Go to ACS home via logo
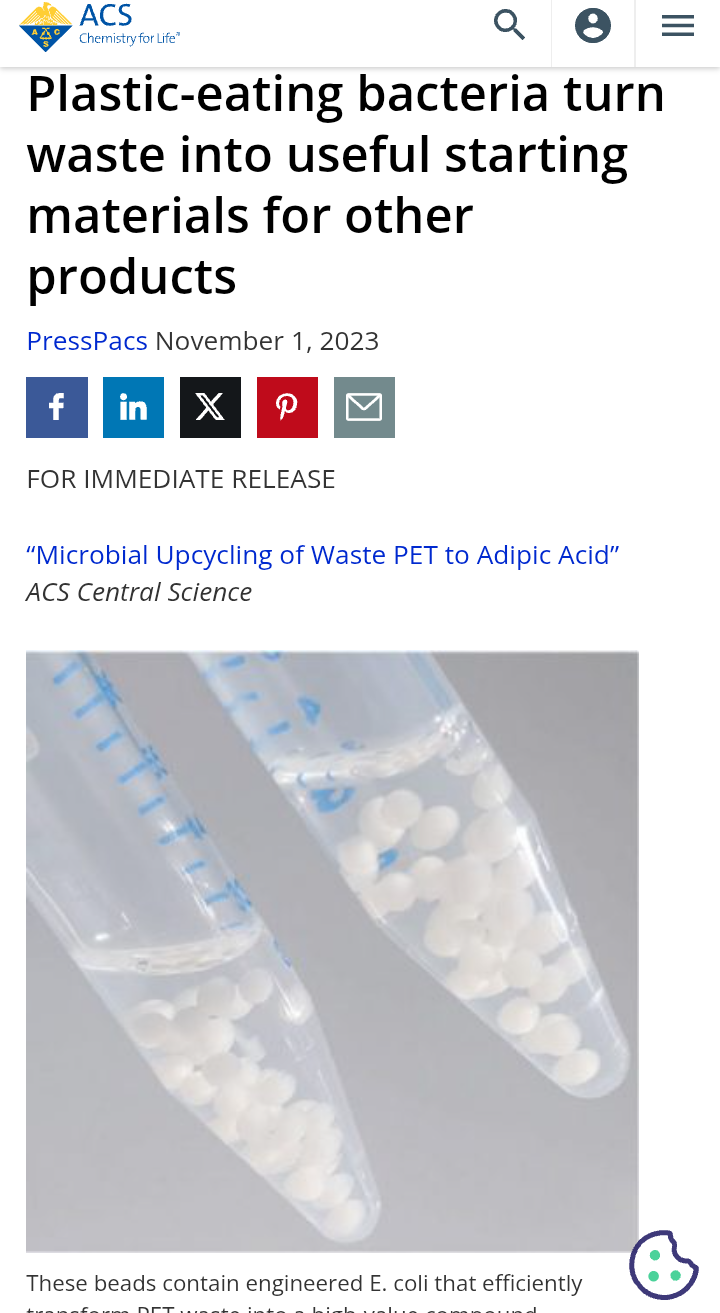 (100, 27)
